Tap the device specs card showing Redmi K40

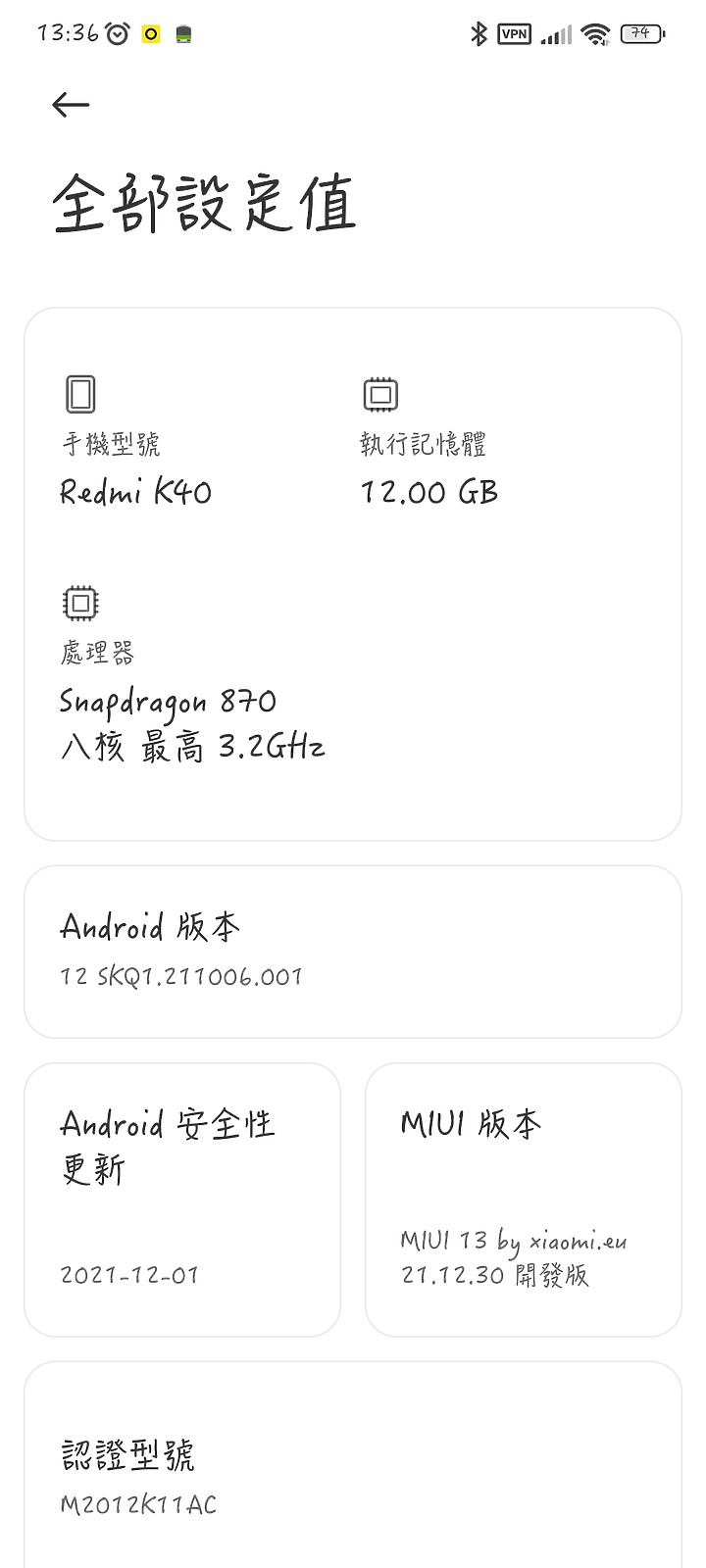[x=353, y=574]
